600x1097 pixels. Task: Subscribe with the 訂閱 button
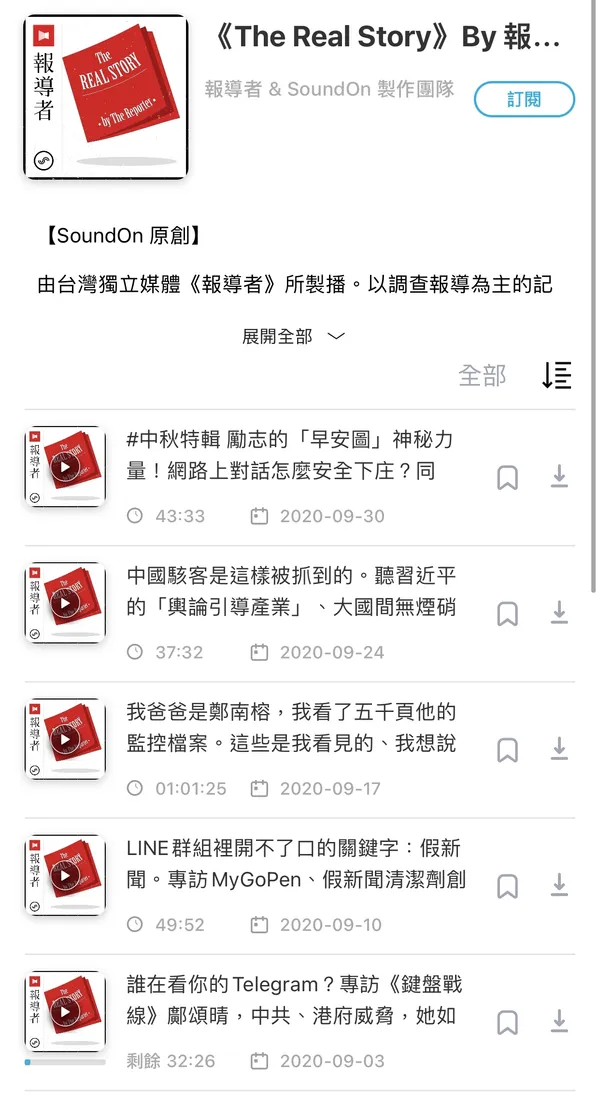[524, 99]
